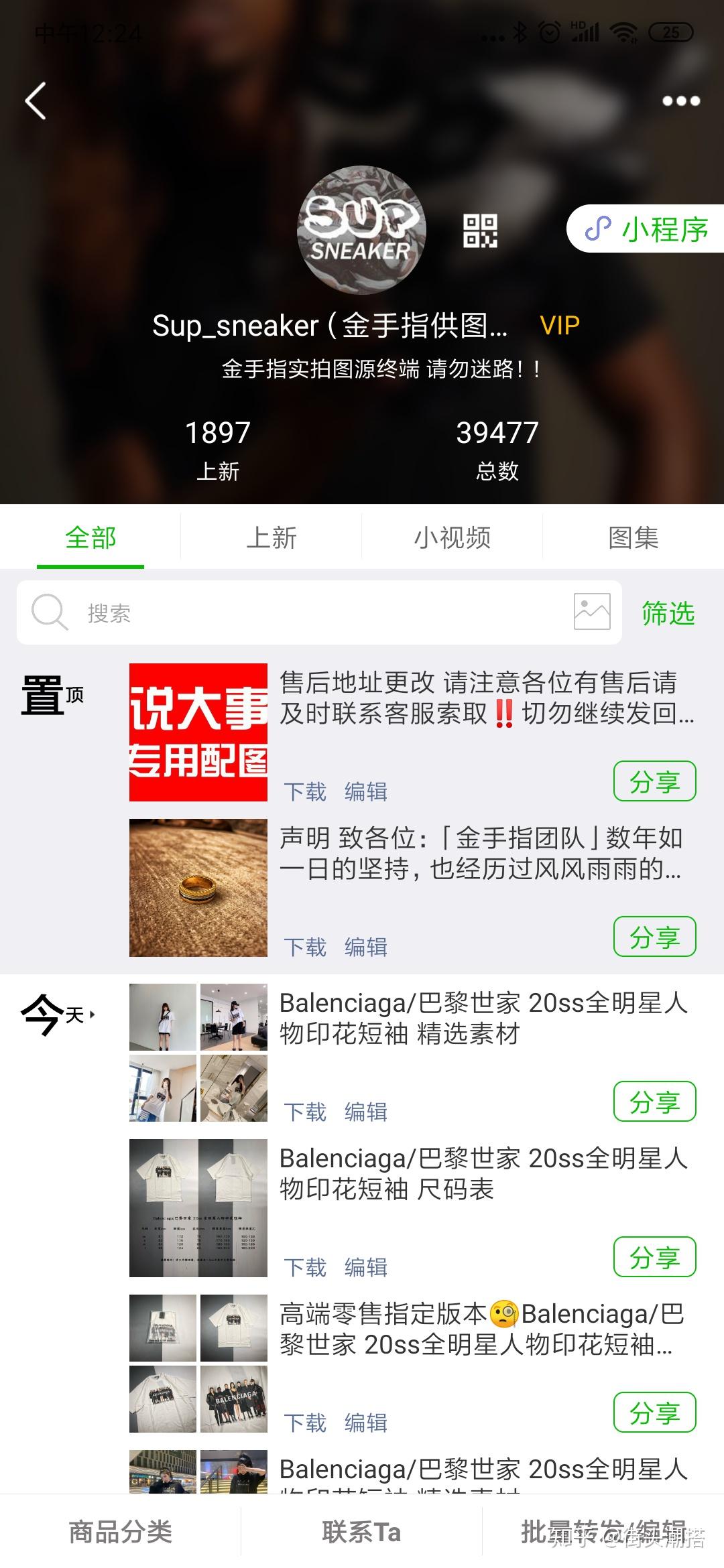Search by image using the picture icon
This screenshot has width=724, height=1568.
[x=592, y=612]
